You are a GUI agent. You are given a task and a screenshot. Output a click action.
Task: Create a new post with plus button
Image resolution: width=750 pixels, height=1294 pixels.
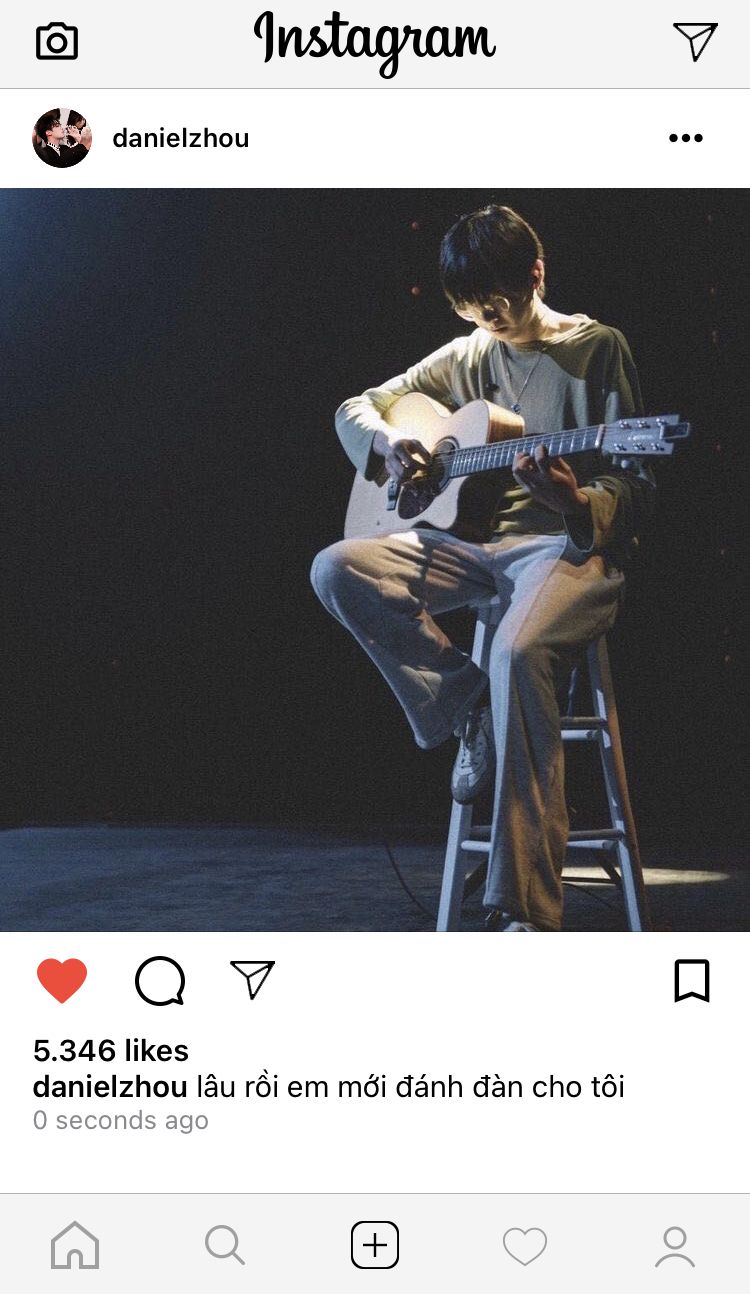(x=375, y=1246)
